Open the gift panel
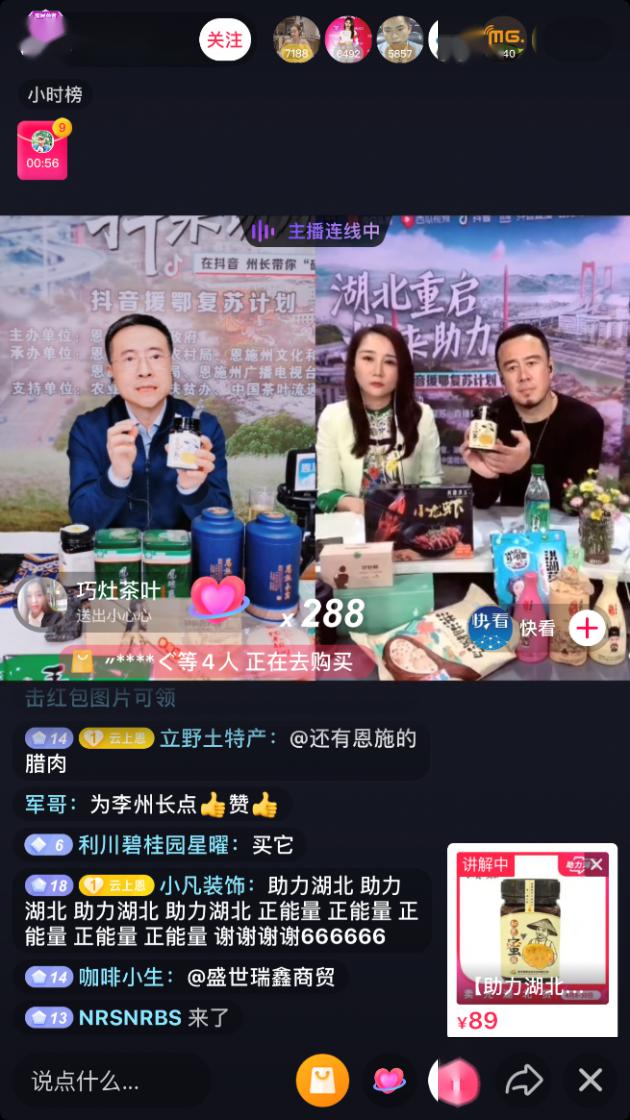 click(x=455, y=1080)
